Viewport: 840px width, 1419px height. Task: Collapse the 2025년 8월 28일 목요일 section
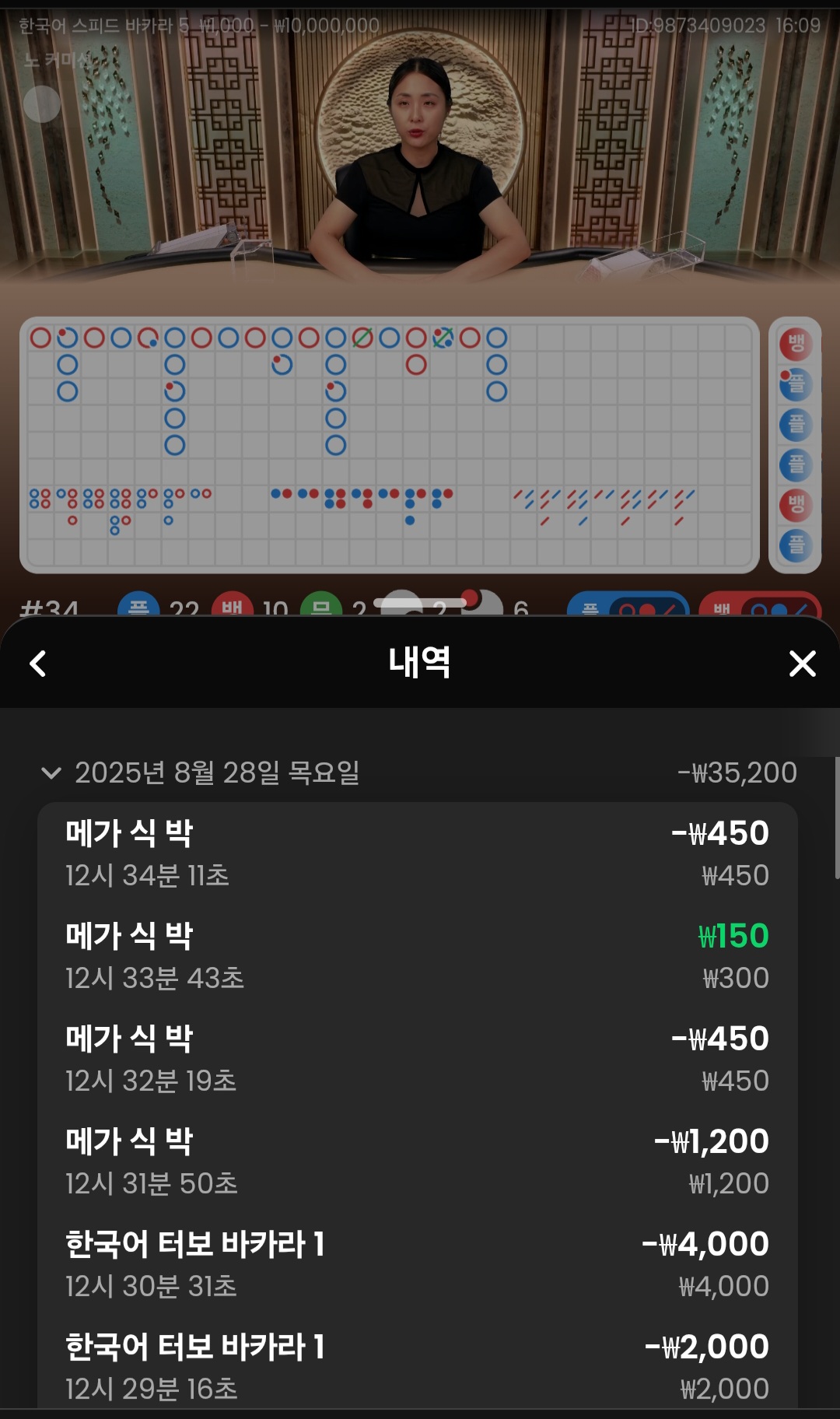coord(51,773)
